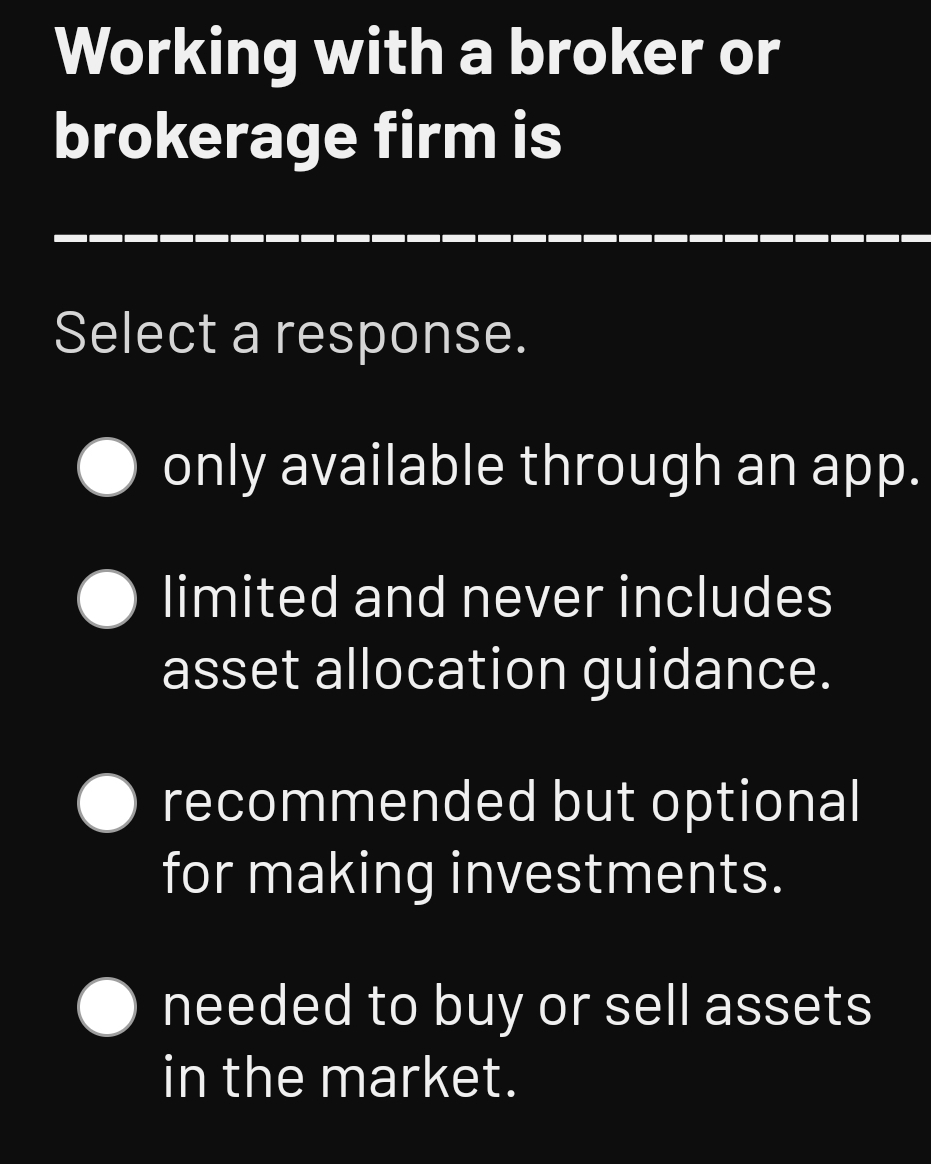Viewport: 931px width, 1164px height.
Task: Select the "needed to buy or sell assets" option
Action: click(105, 1008)
